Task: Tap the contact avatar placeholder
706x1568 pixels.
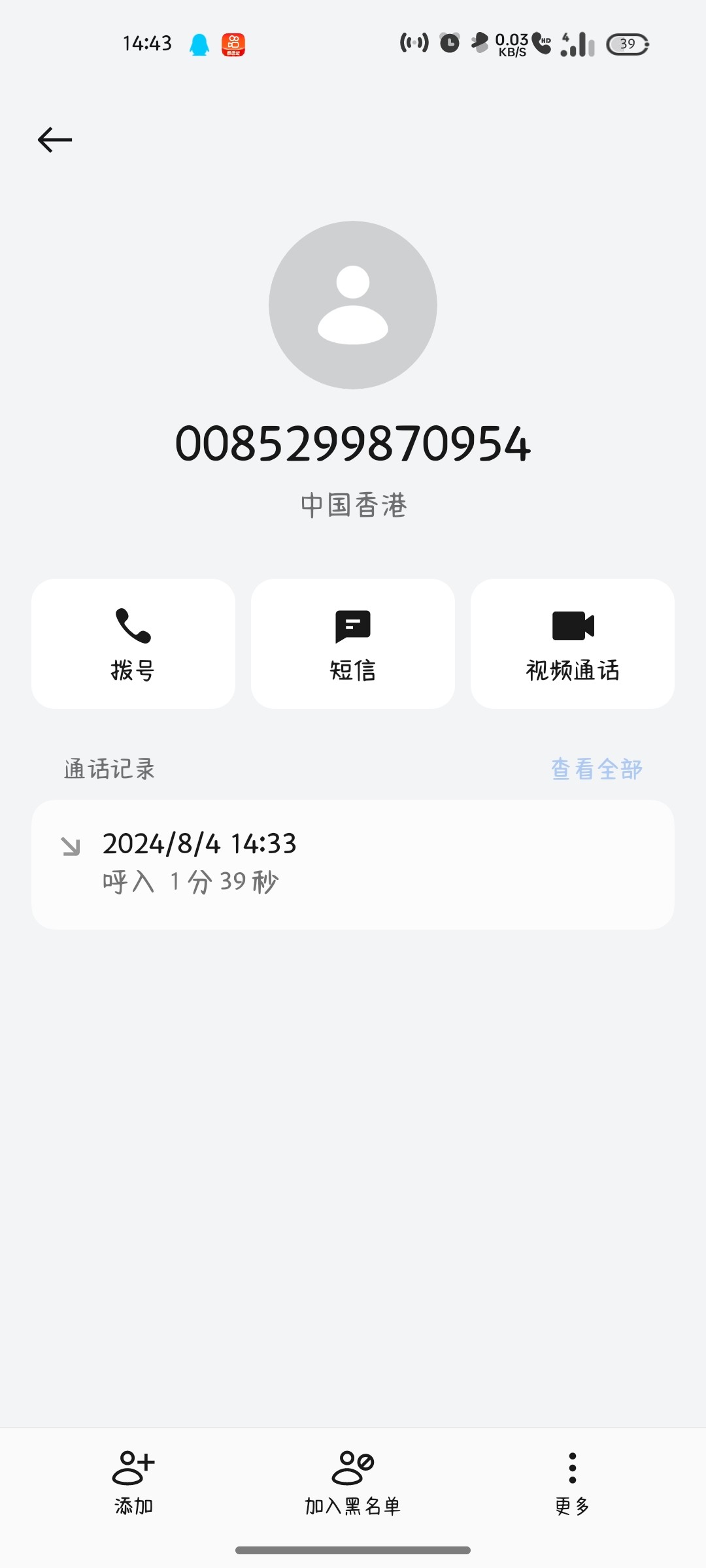Action: click(353, 305)
